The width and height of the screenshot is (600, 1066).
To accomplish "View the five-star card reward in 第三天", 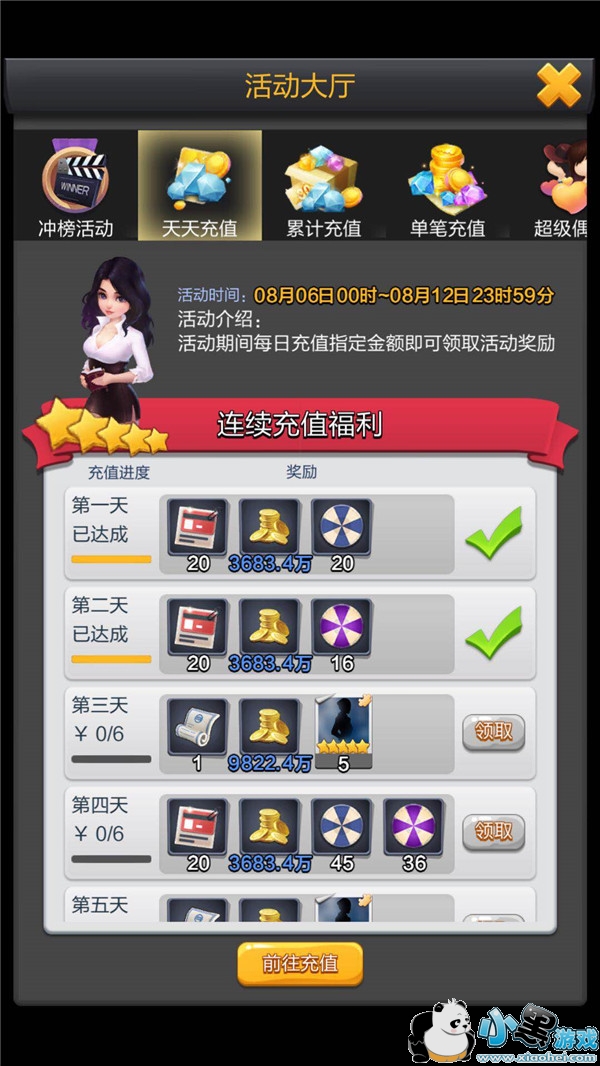I will 343,730.
